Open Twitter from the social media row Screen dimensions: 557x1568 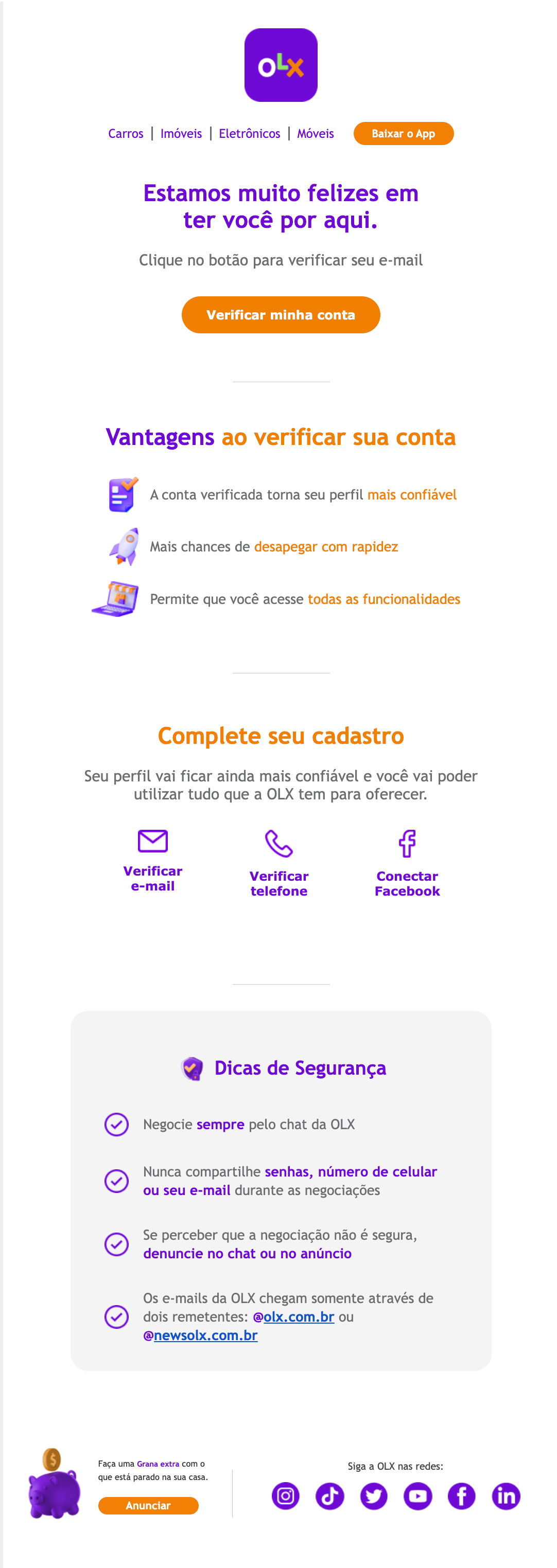point(374,1496)
